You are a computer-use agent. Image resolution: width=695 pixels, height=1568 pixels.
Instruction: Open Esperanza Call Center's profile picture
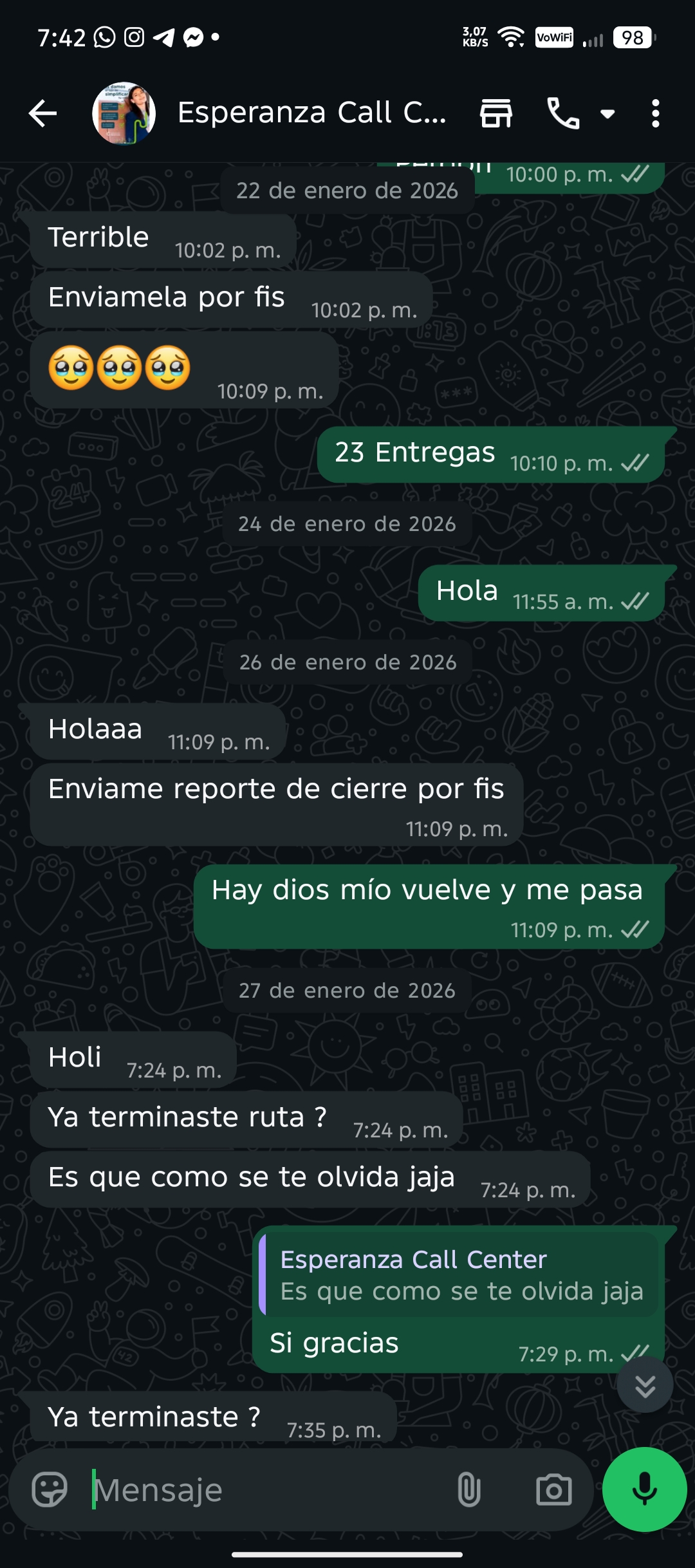pos(124,114)
